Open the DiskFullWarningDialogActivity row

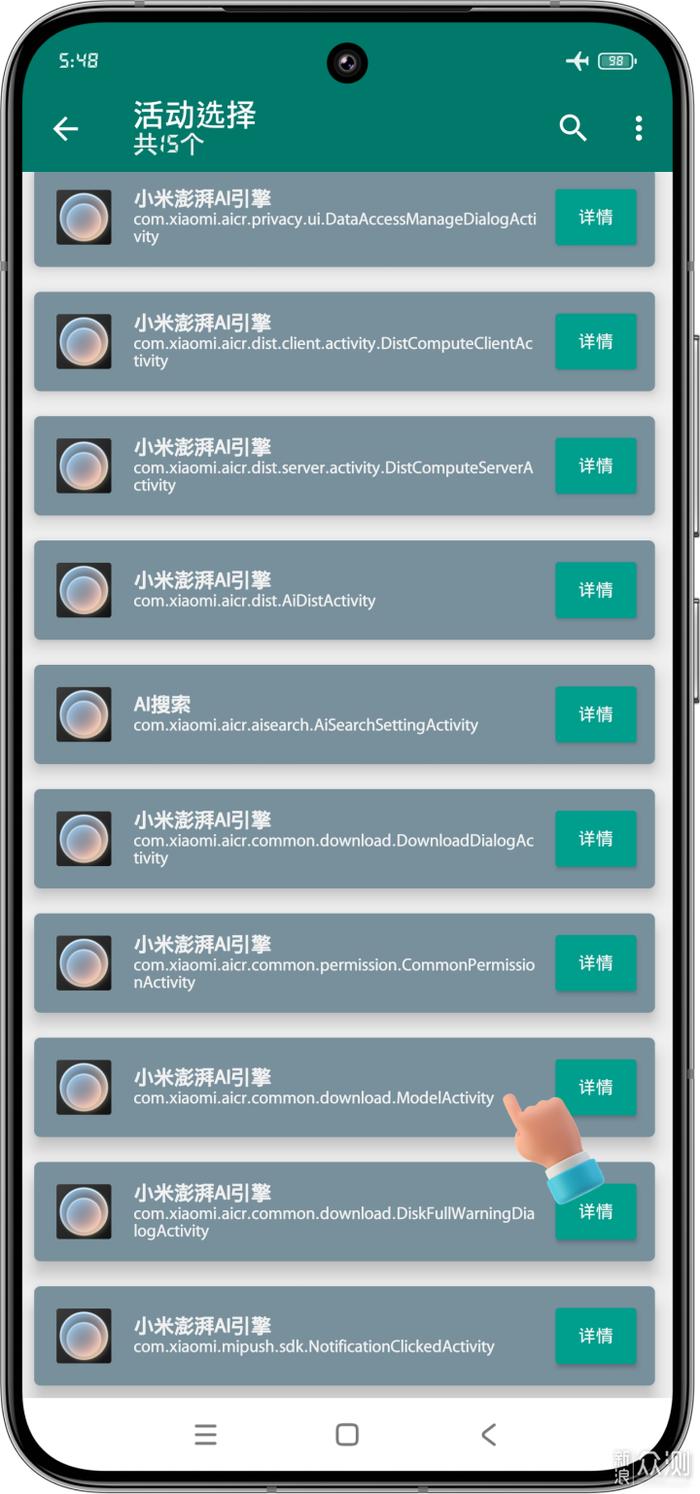pyautogui.click(x=344, y=1211)
